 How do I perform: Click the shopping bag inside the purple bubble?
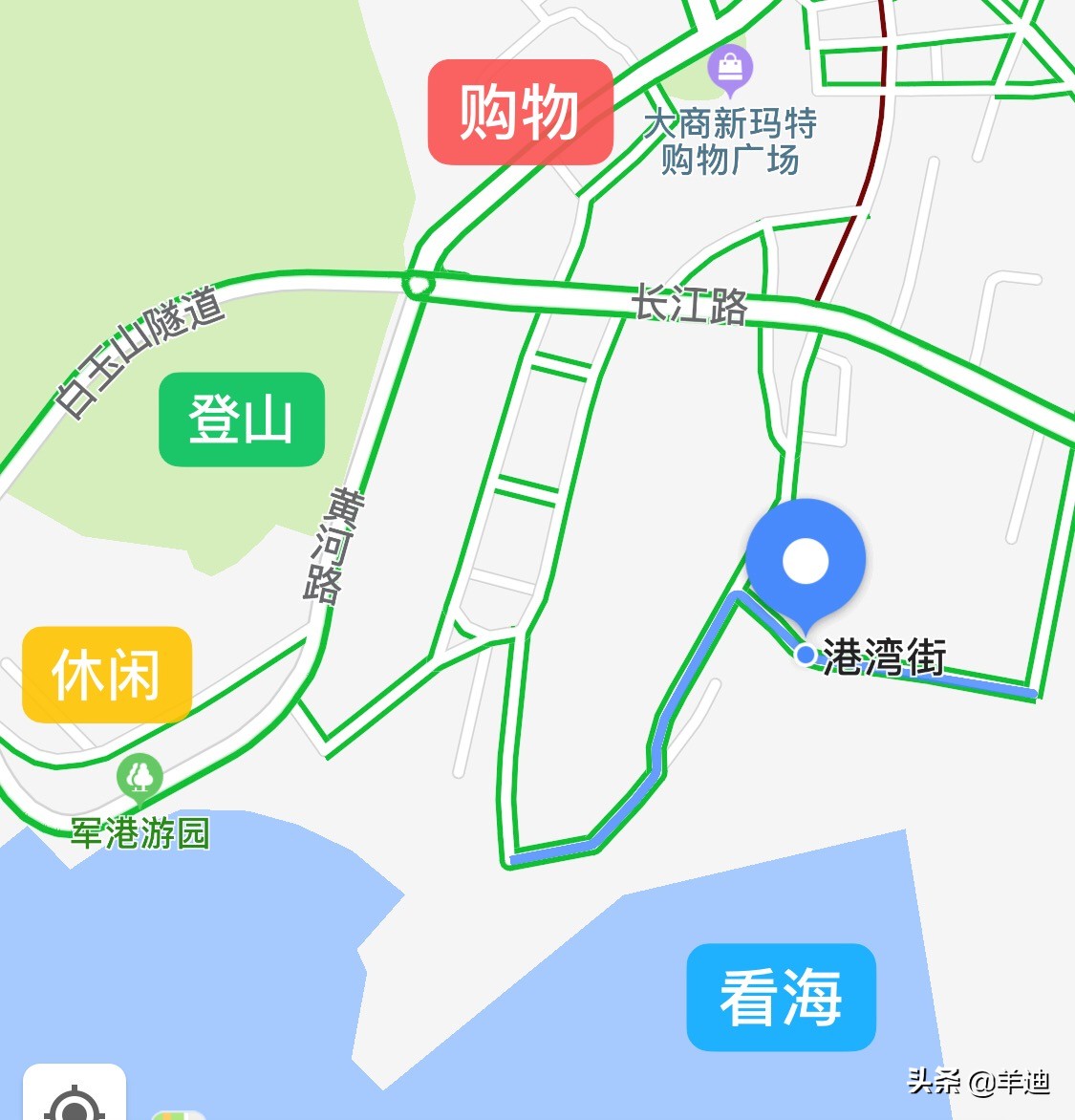pyautogui.click(x=731, y=69)
